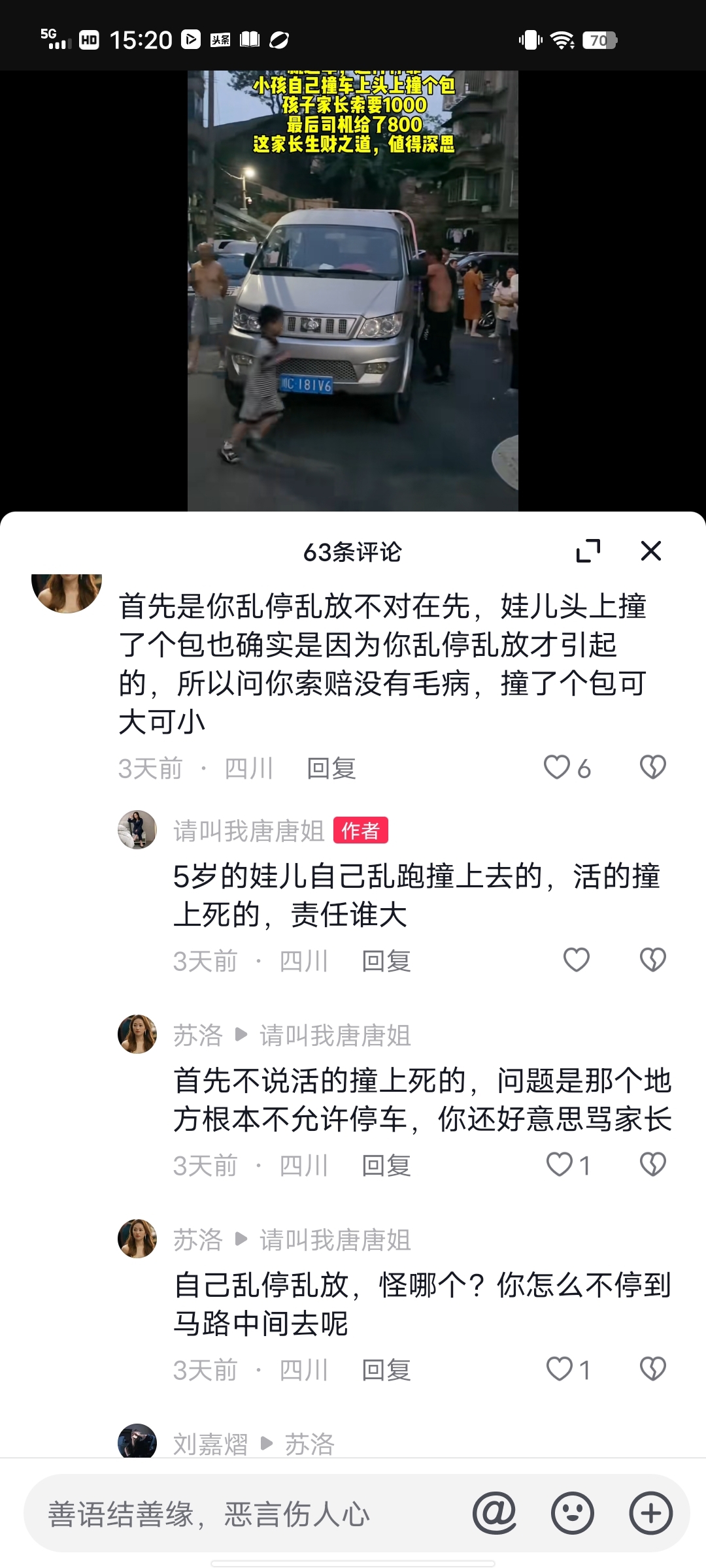Screen dimensions: 706x1568
Task: Reply to 苏洛's comment about 骂家长
Action: point(386,1166)
